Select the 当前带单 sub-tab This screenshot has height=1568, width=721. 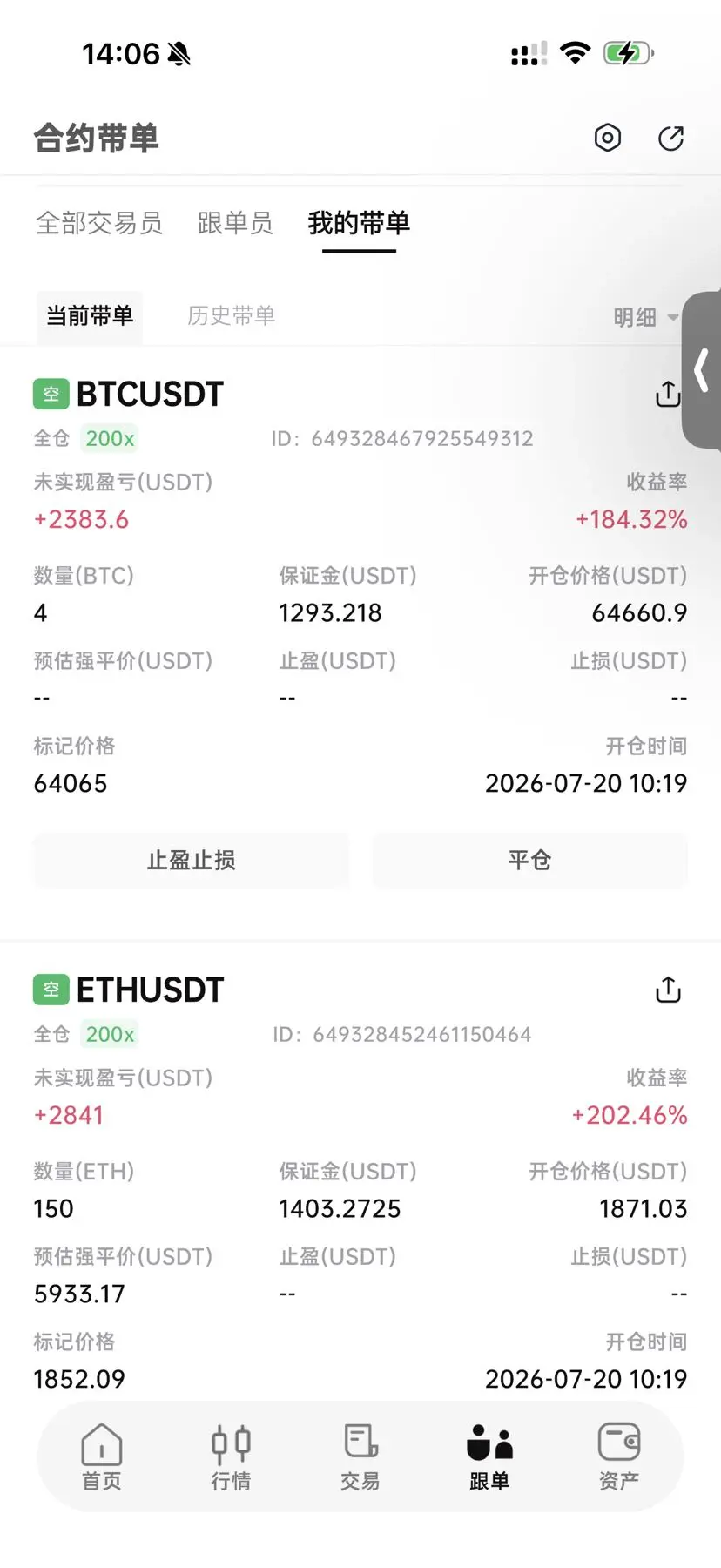pos(90,315)
